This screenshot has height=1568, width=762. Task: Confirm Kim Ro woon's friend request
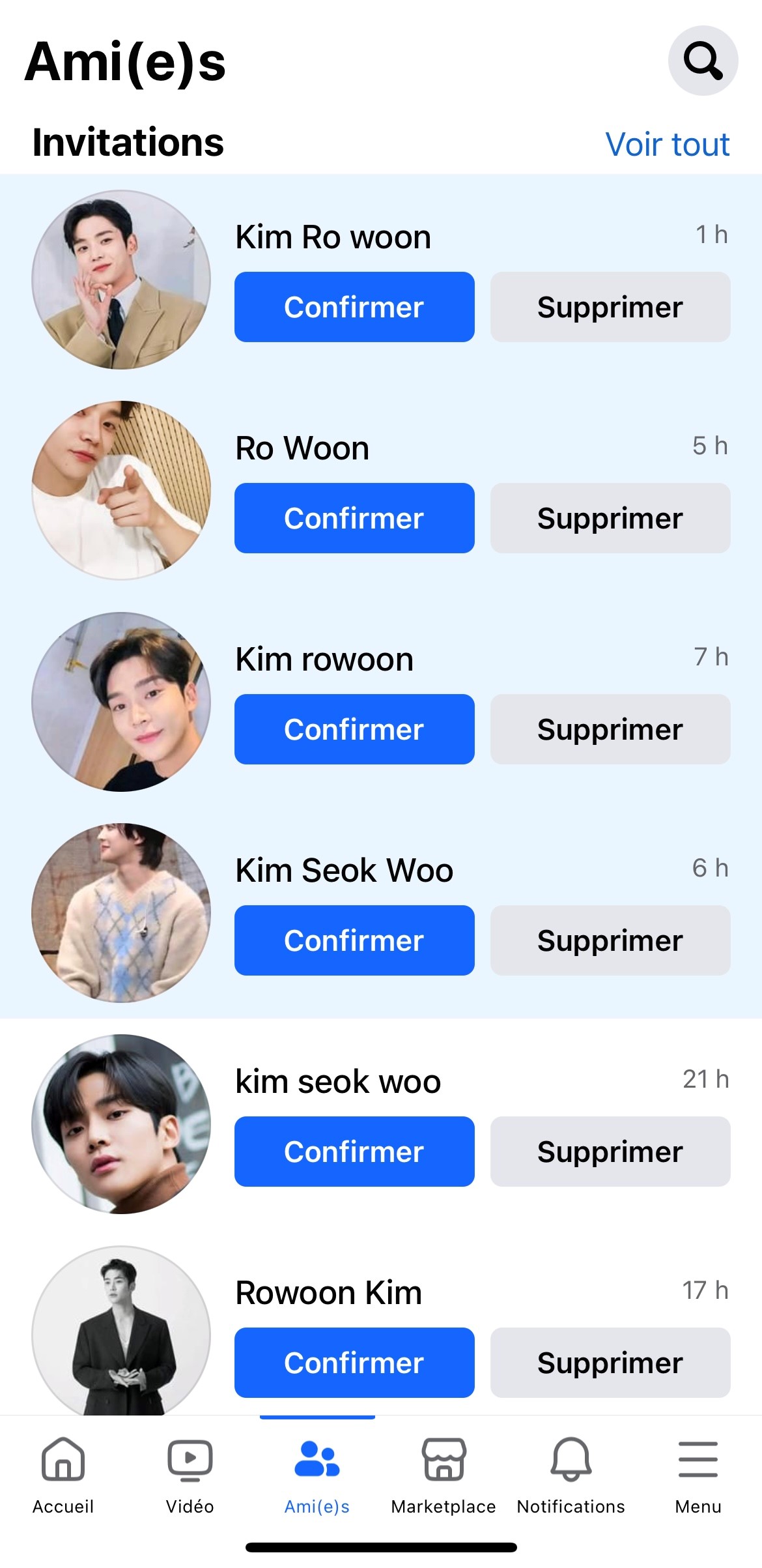pyautogui.click(x=354, y=307)
